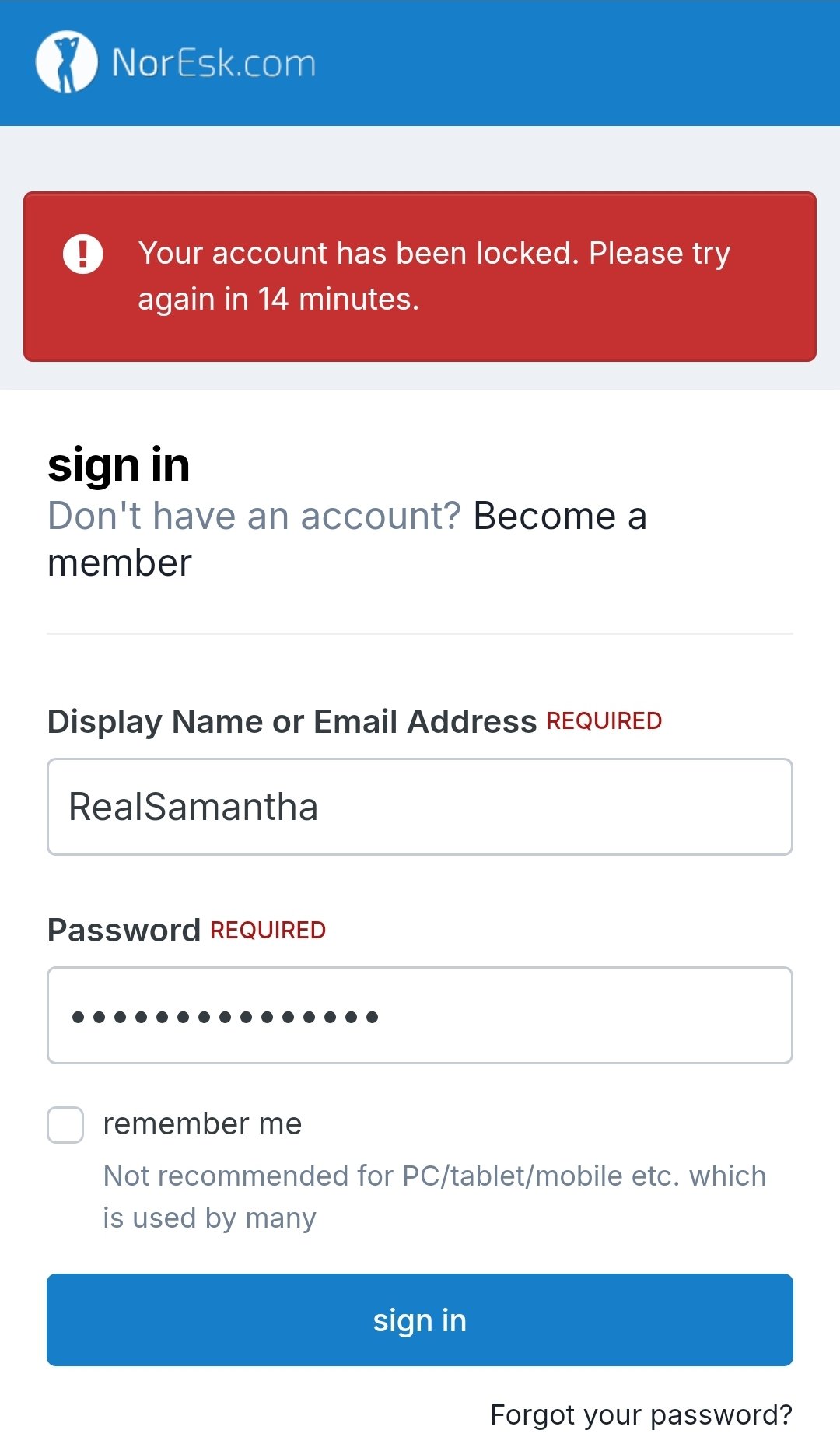Focus the Display Name or Email Address field
Screen dimensions: 840x1451
click(420, 807)
